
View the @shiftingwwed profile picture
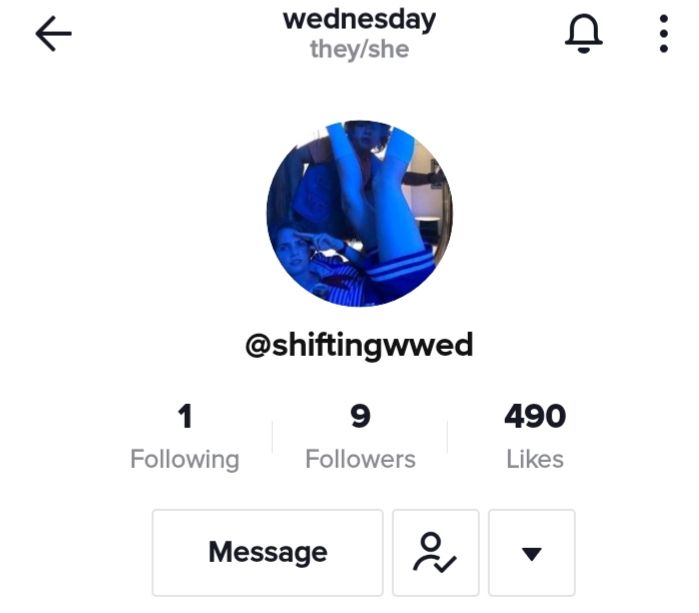point(359,214)
